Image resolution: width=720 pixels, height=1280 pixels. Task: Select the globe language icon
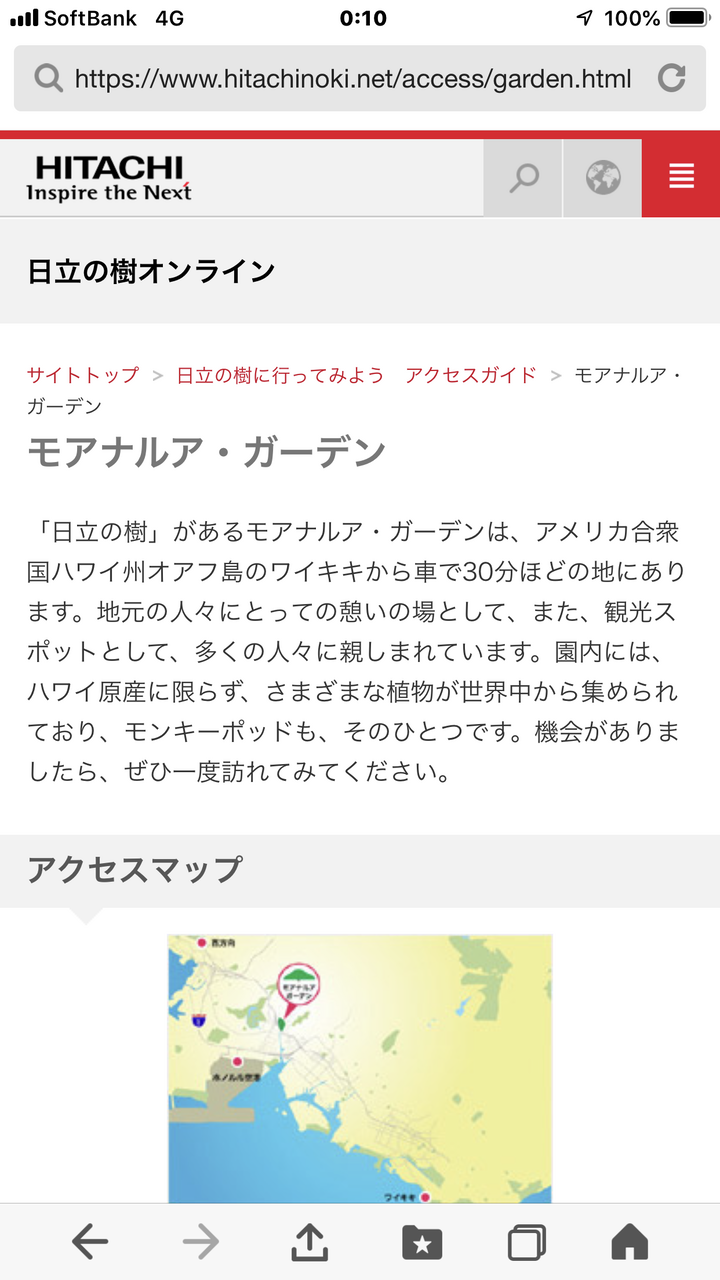(602, 177)
